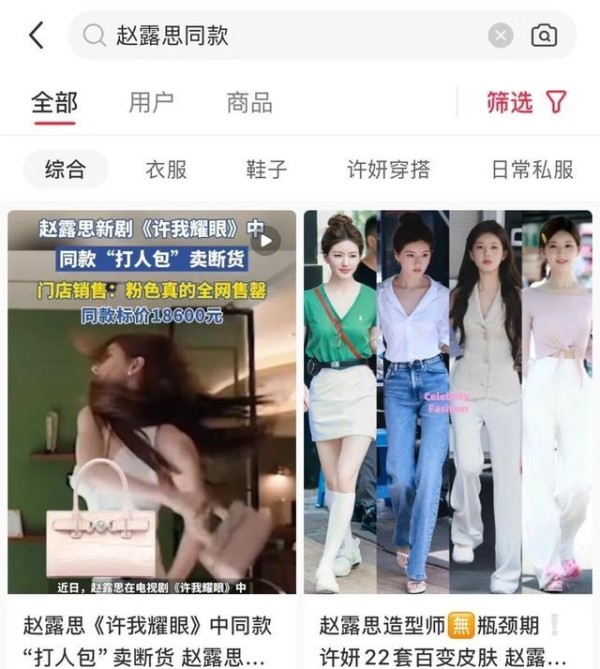Filter results by 许妍穿搭
The width and height of the screenshot is (600, 669).
pos(388,169)
